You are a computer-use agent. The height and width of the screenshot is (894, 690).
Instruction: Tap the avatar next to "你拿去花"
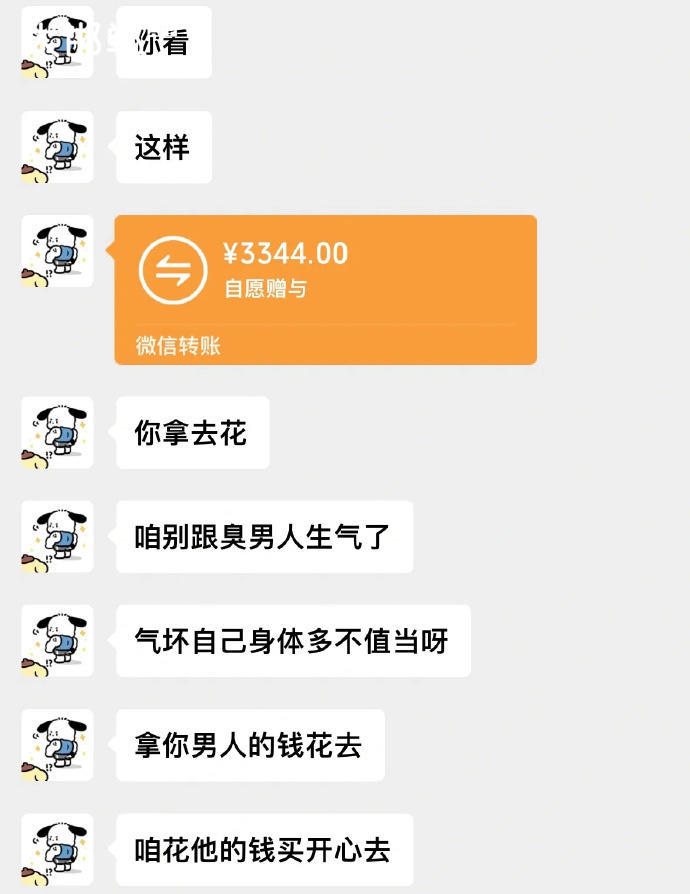[x=57, y=432]
